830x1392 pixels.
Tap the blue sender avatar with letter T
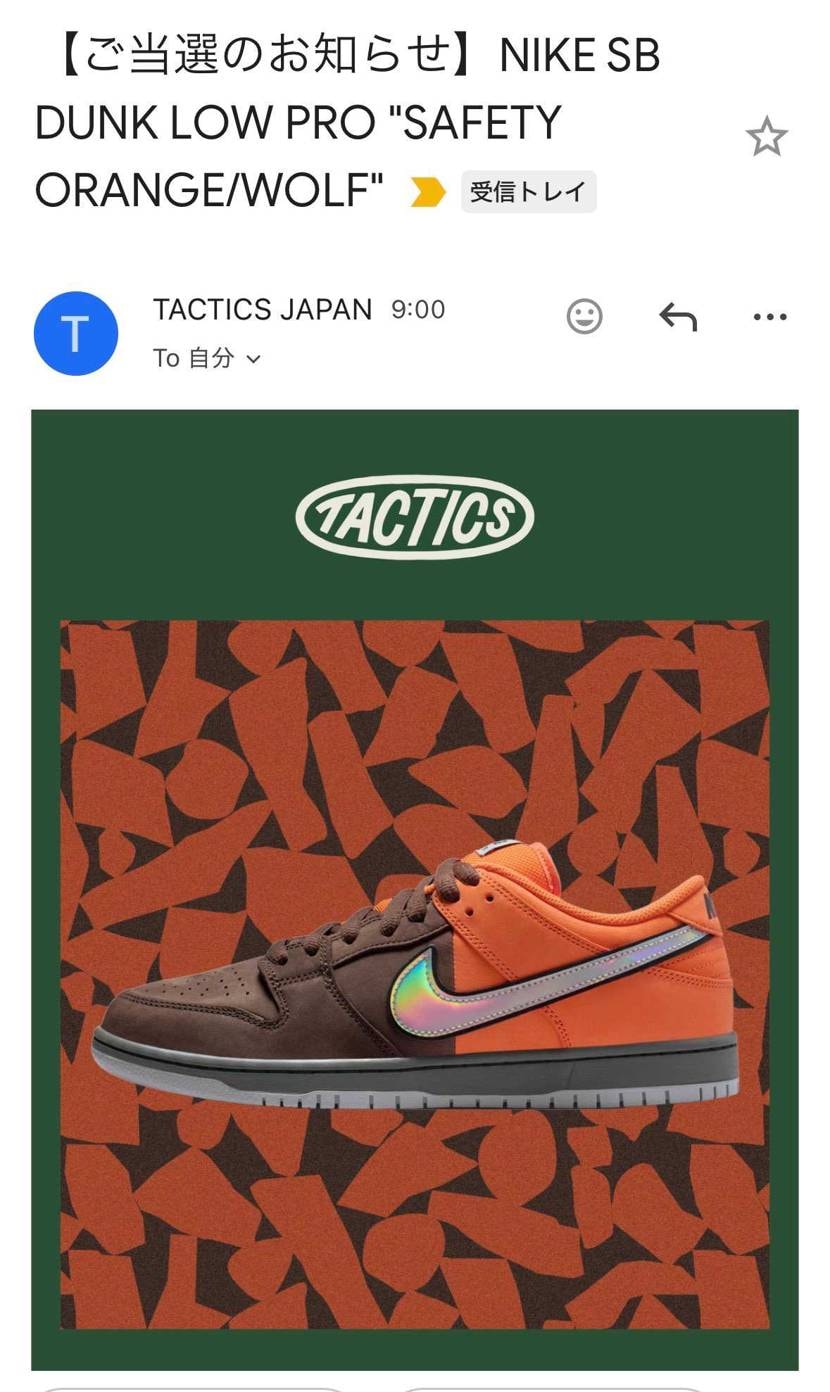76,333
